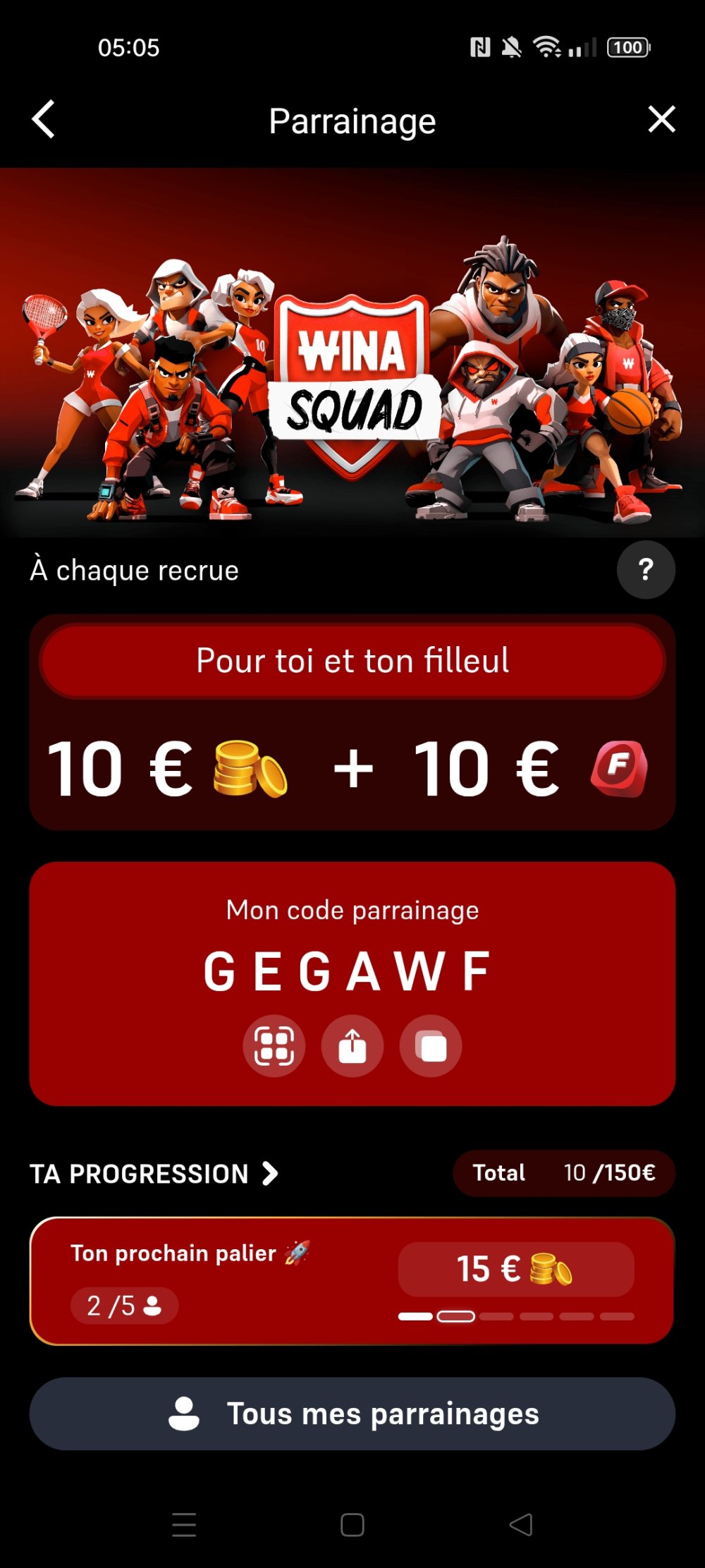Go back from the Parrainage screen
Viewport: 705px width, 1568px height.
pyautogui.click(x=44, y=119)
